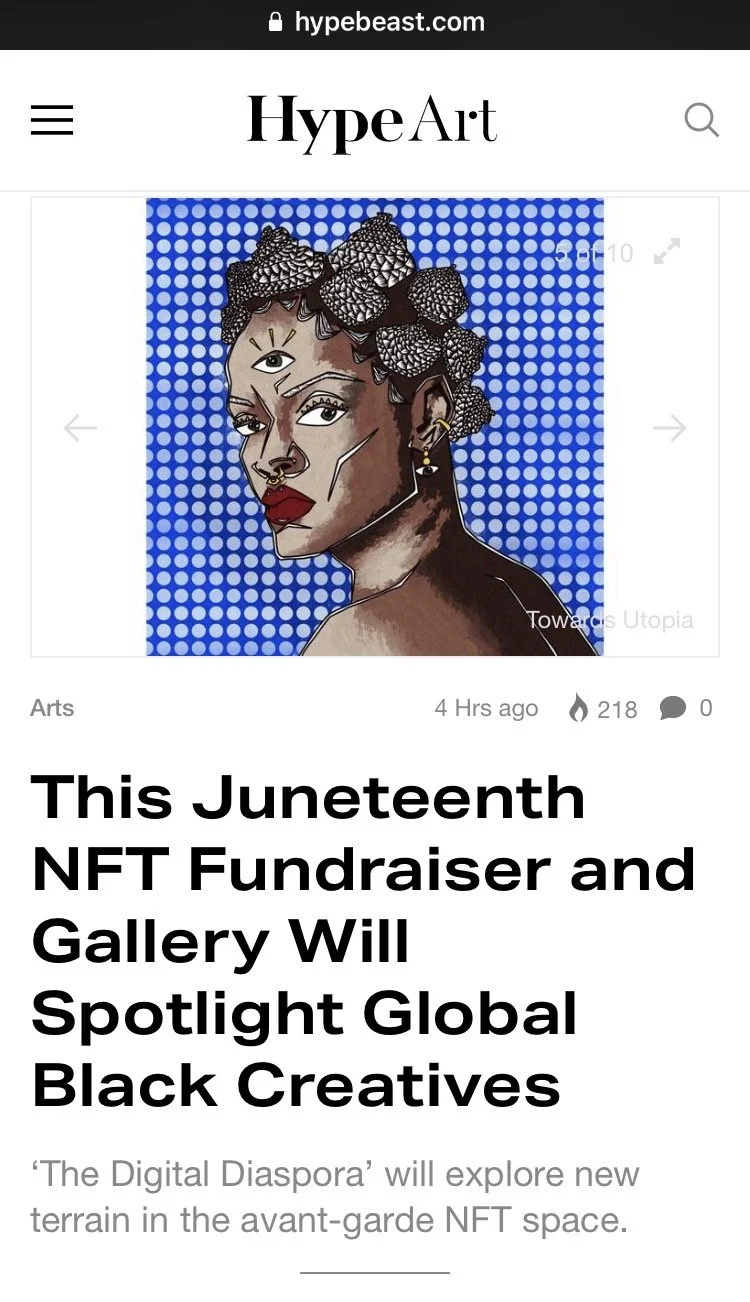
Task: Go to the HypeArt homepage
Action: point(372,122)
